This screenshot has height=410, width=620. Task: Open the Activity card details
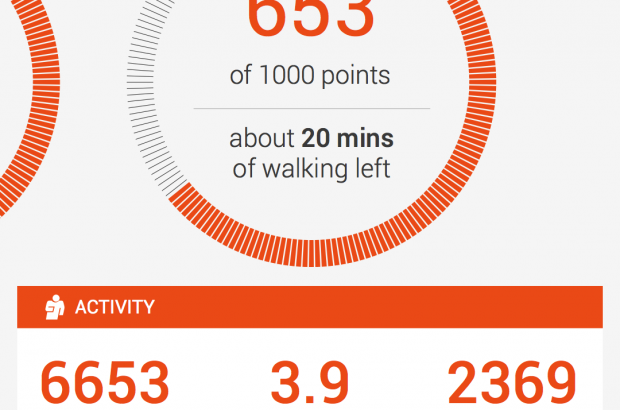(x=309, y=307)
